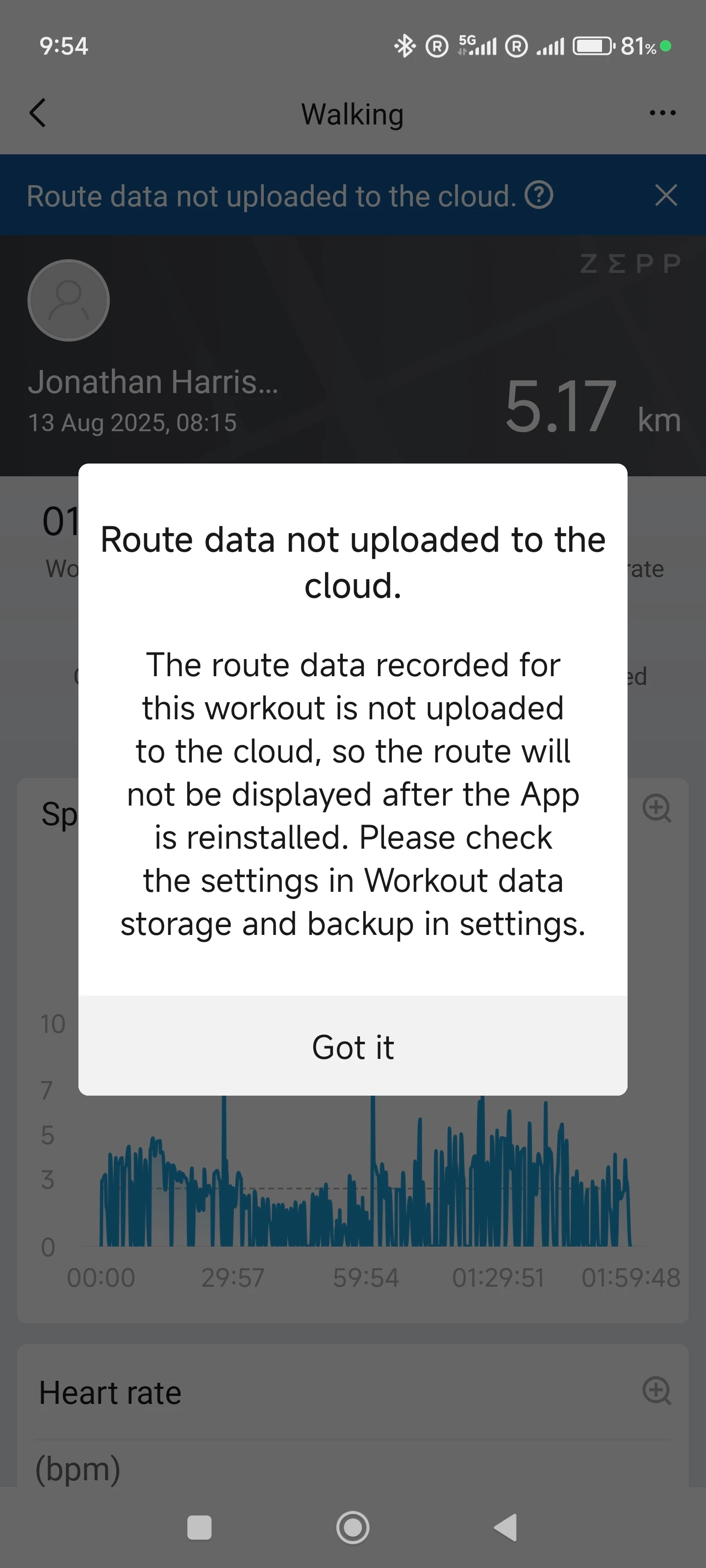Image resolution: width=706 pixels, height=1568 pixels.
Task: Open Jonathan Harris profile avatar
Action: 69,300
